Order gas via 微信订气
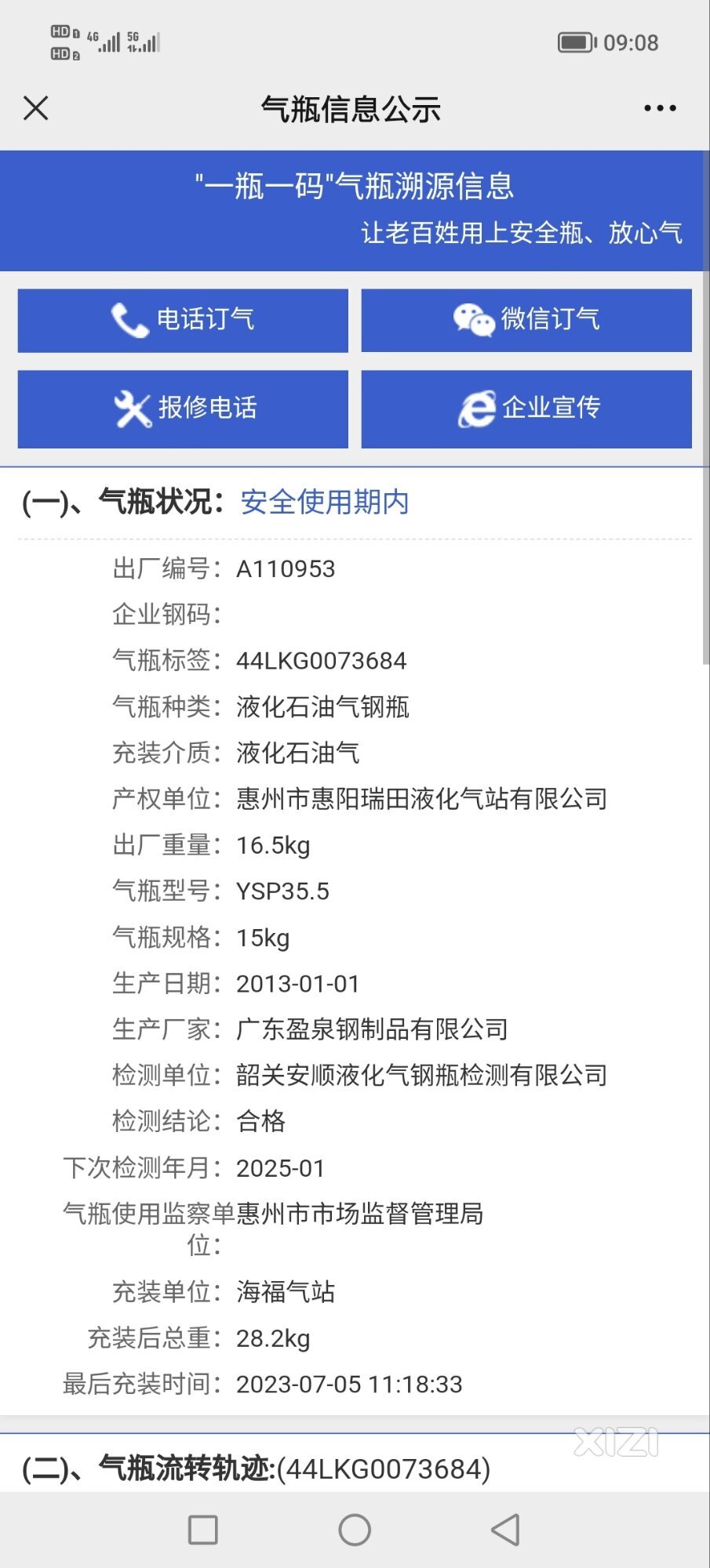Viewport: 710px width, 1568px height. pyautogui.click(x=526, y=320)
